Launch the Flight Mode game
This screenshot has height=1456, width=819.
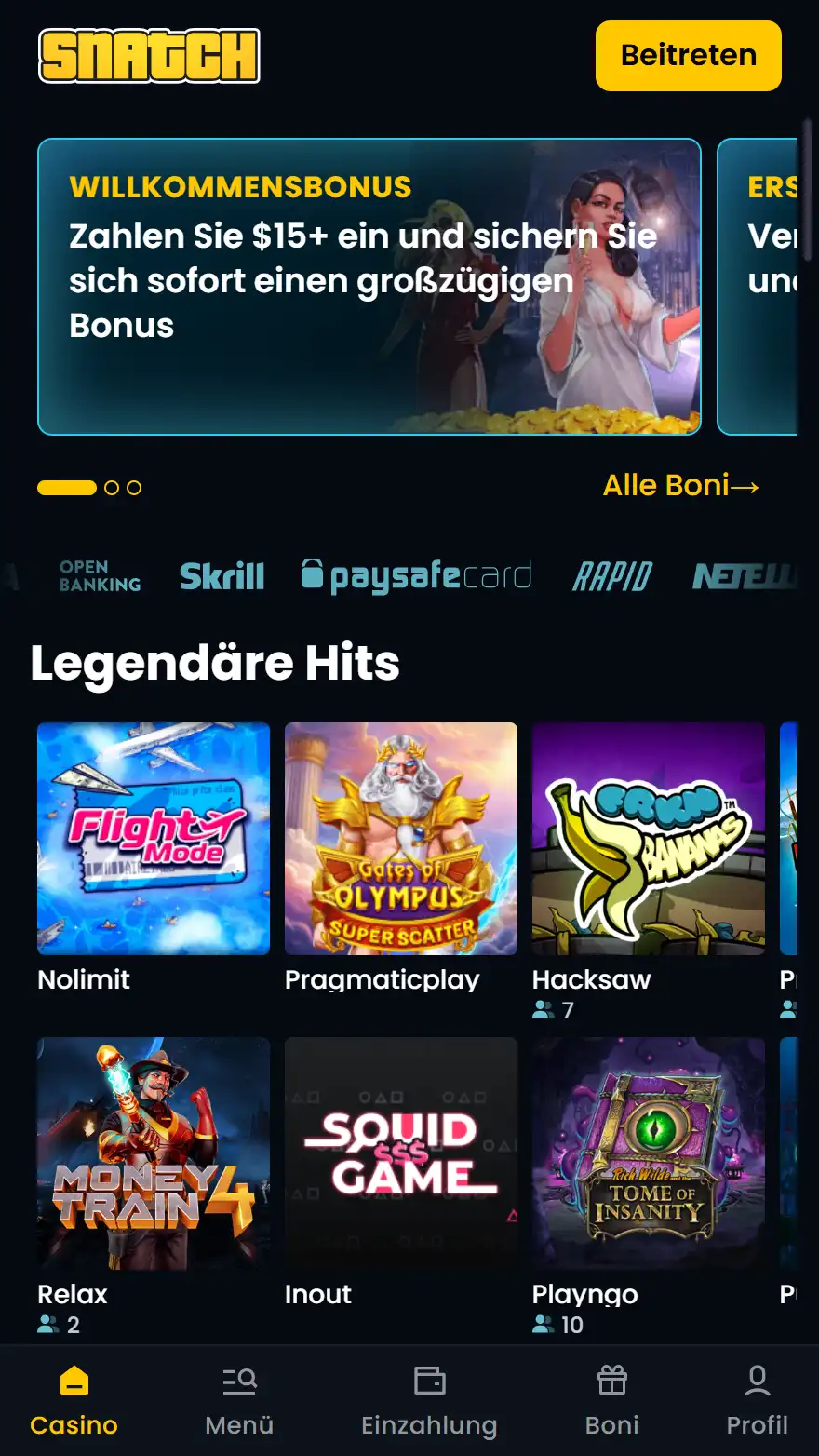coord(154,838)
